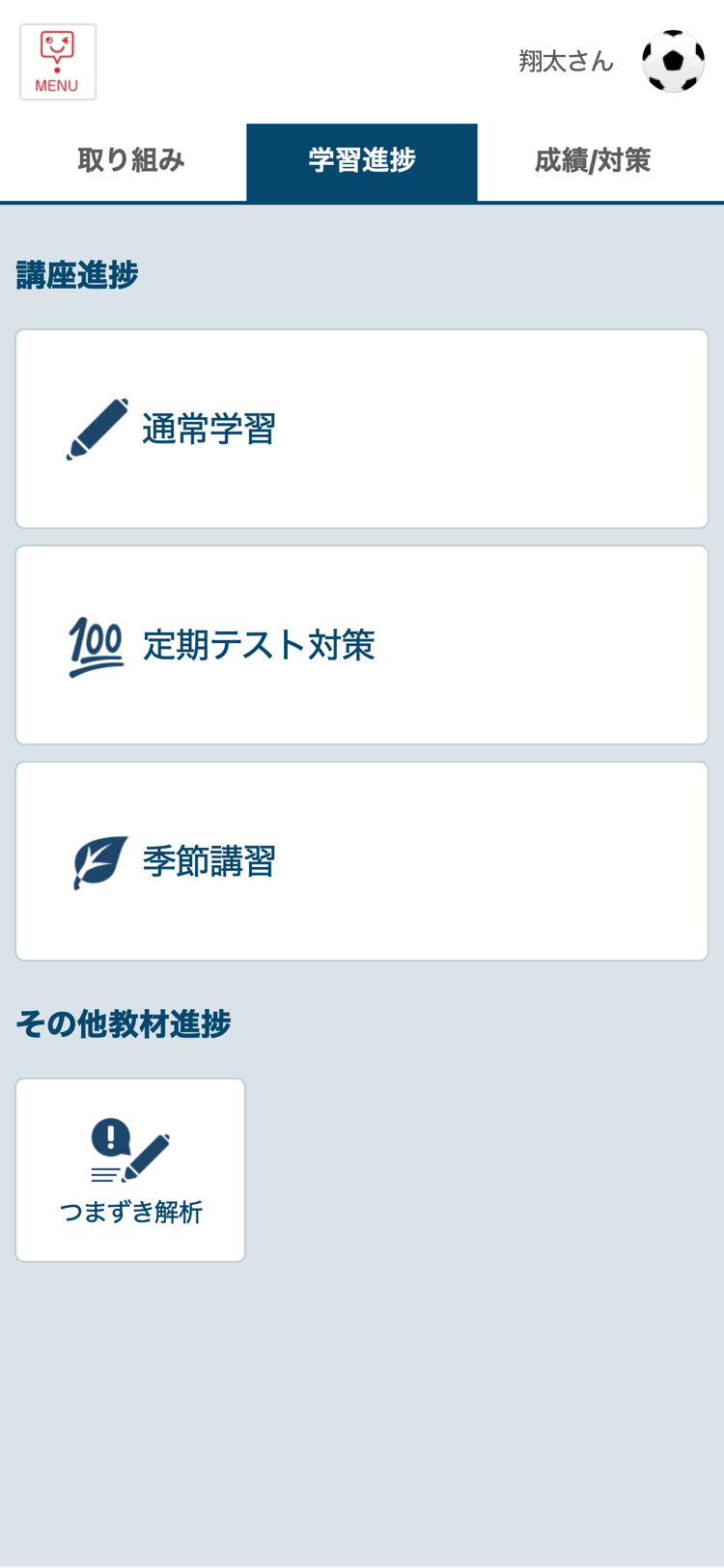Open the MENU button
The height and width of the screenshot is (1568, 724).
[x=58, y=62]
